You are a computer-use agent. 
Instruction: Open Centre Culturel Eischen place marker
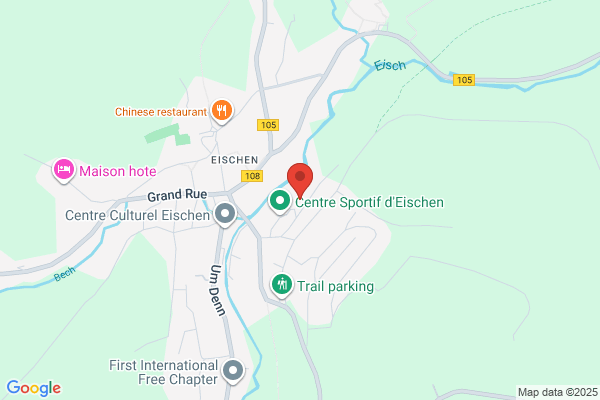[x=225, y=214]
